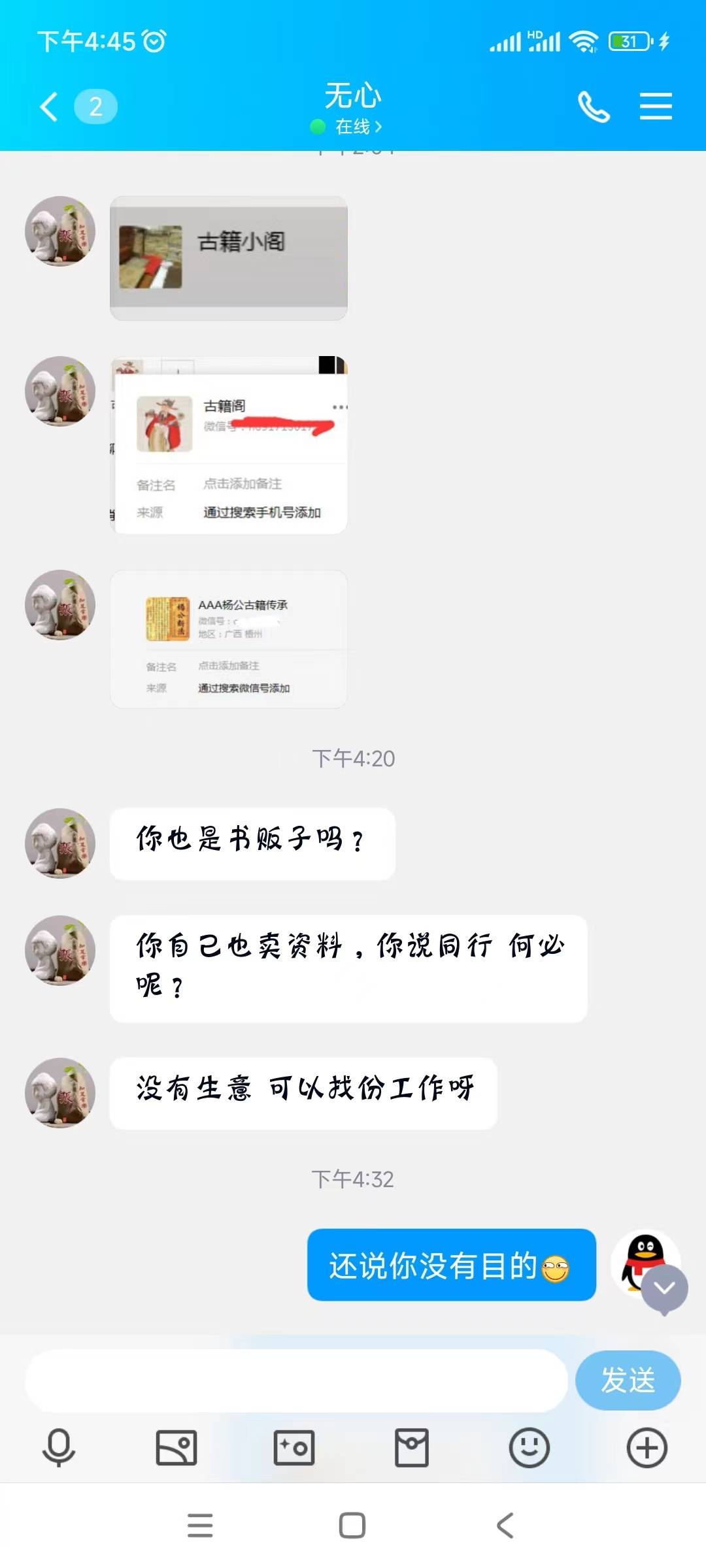706x1568 pixels.
Task: Tap the QQ penguin avatar beside sent message
Action: [x=643, y=1262]
